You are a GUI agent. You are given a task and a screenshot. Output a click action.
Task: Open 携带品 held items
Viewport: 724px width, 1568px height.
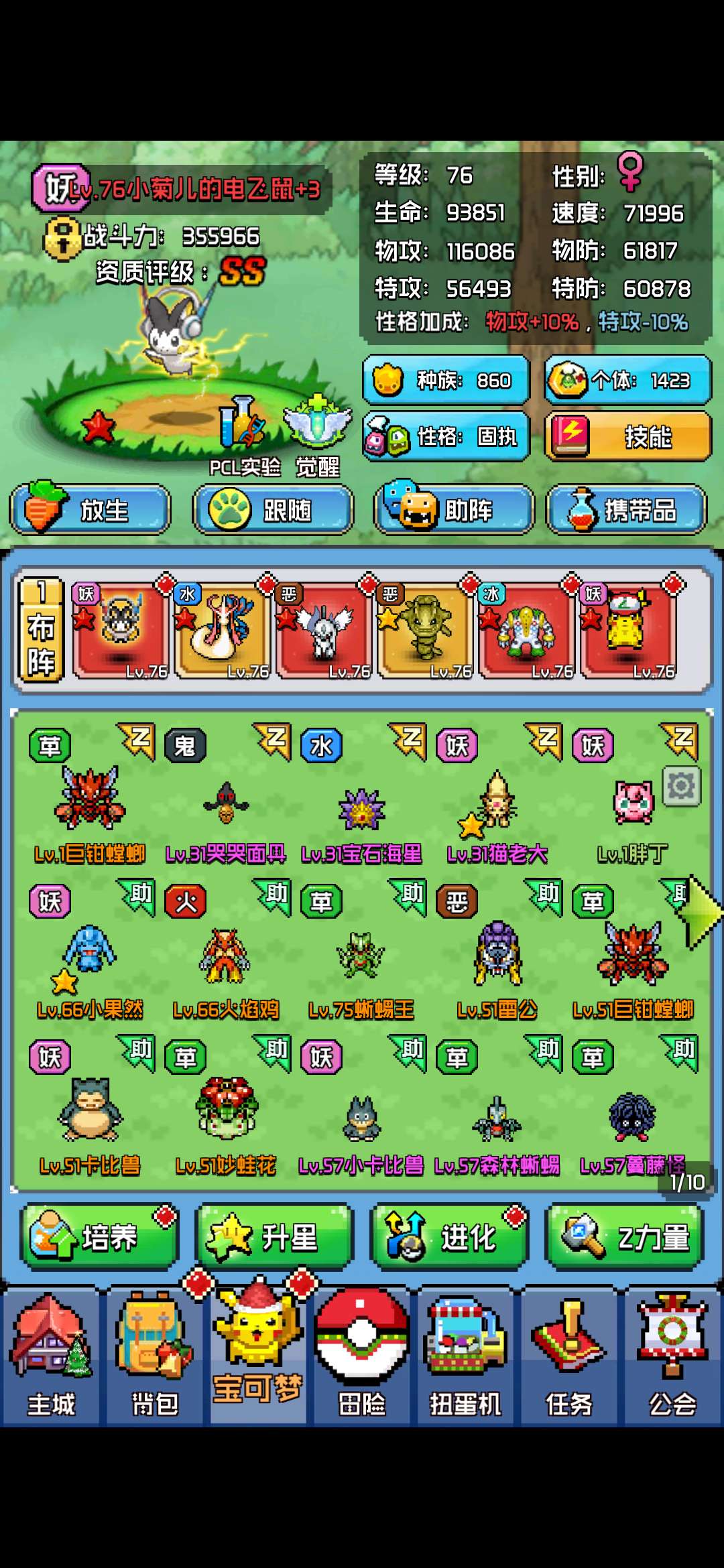tap(627, 511)
